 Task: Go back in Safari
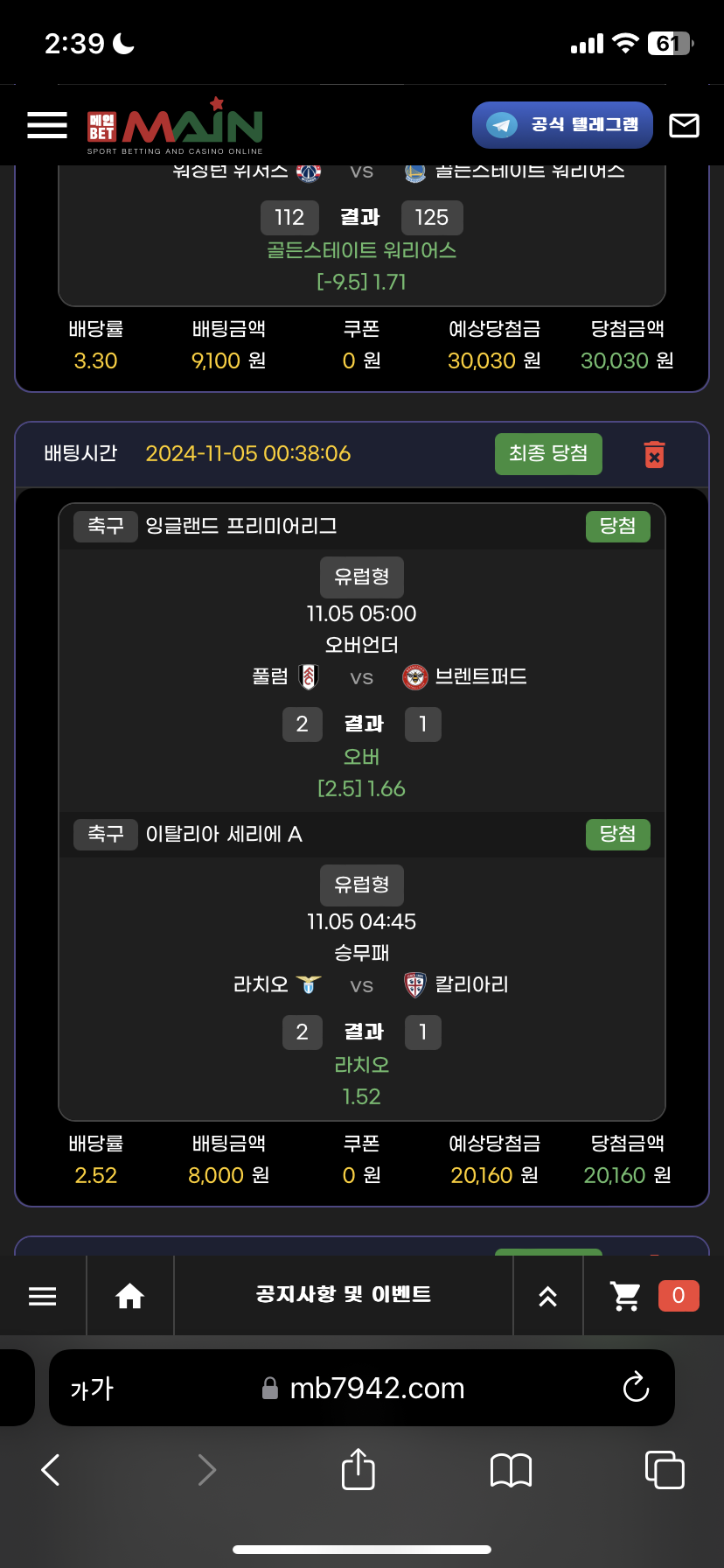51,1470
